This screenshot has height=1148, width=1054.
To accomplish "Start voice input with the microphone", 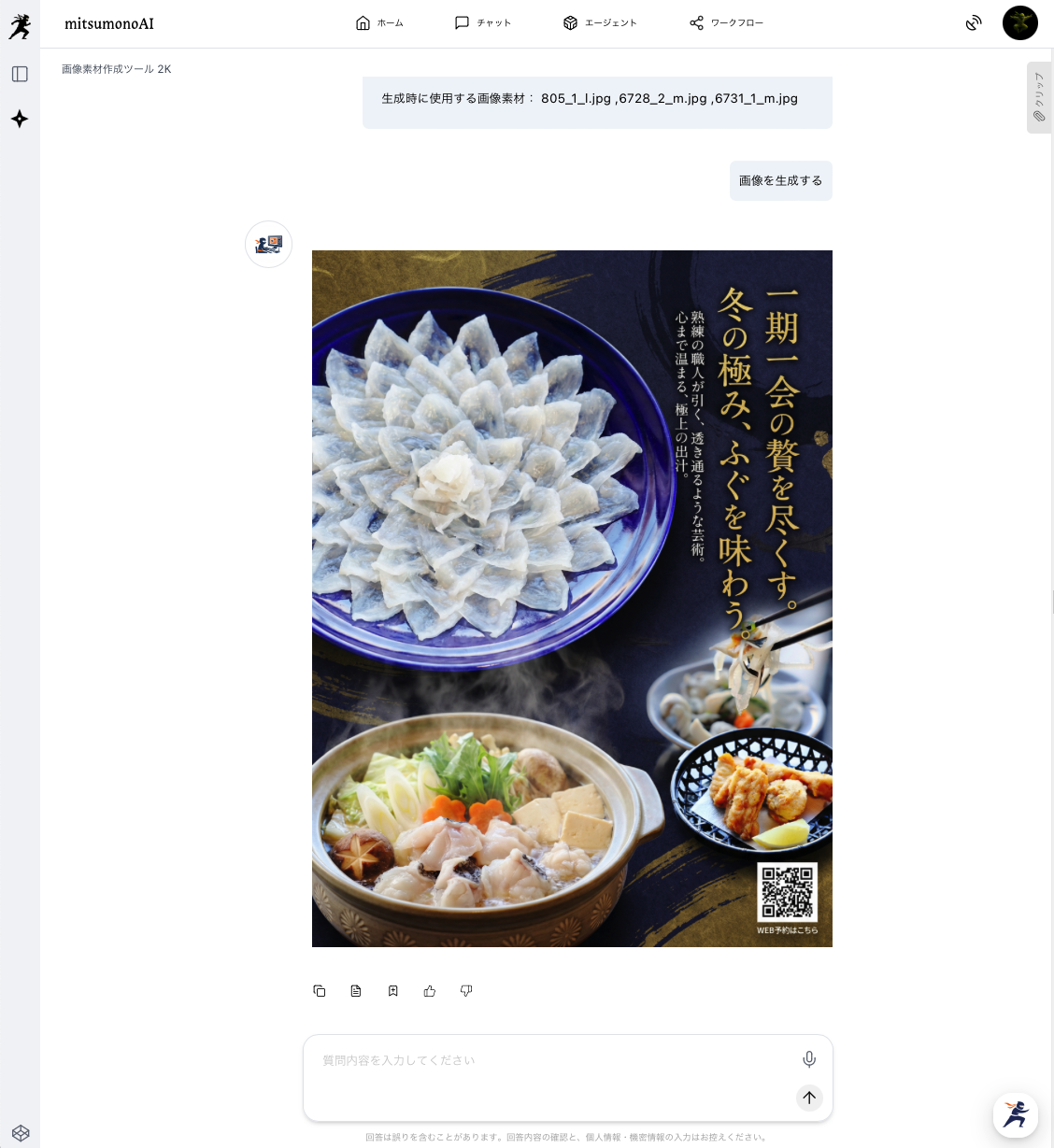I will click(809, 1059).
